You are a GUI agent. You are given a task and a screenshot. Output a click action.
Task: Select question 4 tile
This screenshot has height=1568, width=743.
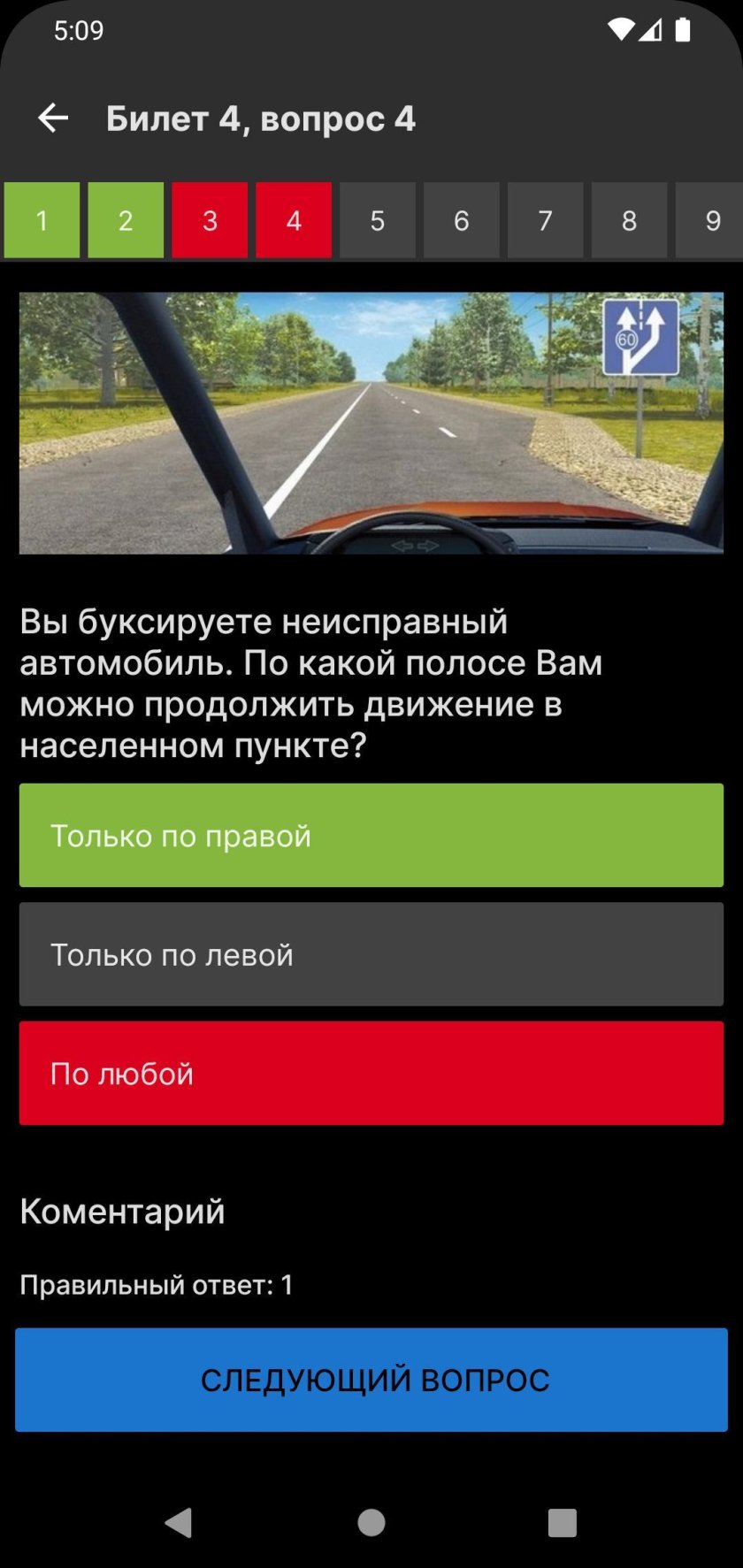(x=294, y=220)
